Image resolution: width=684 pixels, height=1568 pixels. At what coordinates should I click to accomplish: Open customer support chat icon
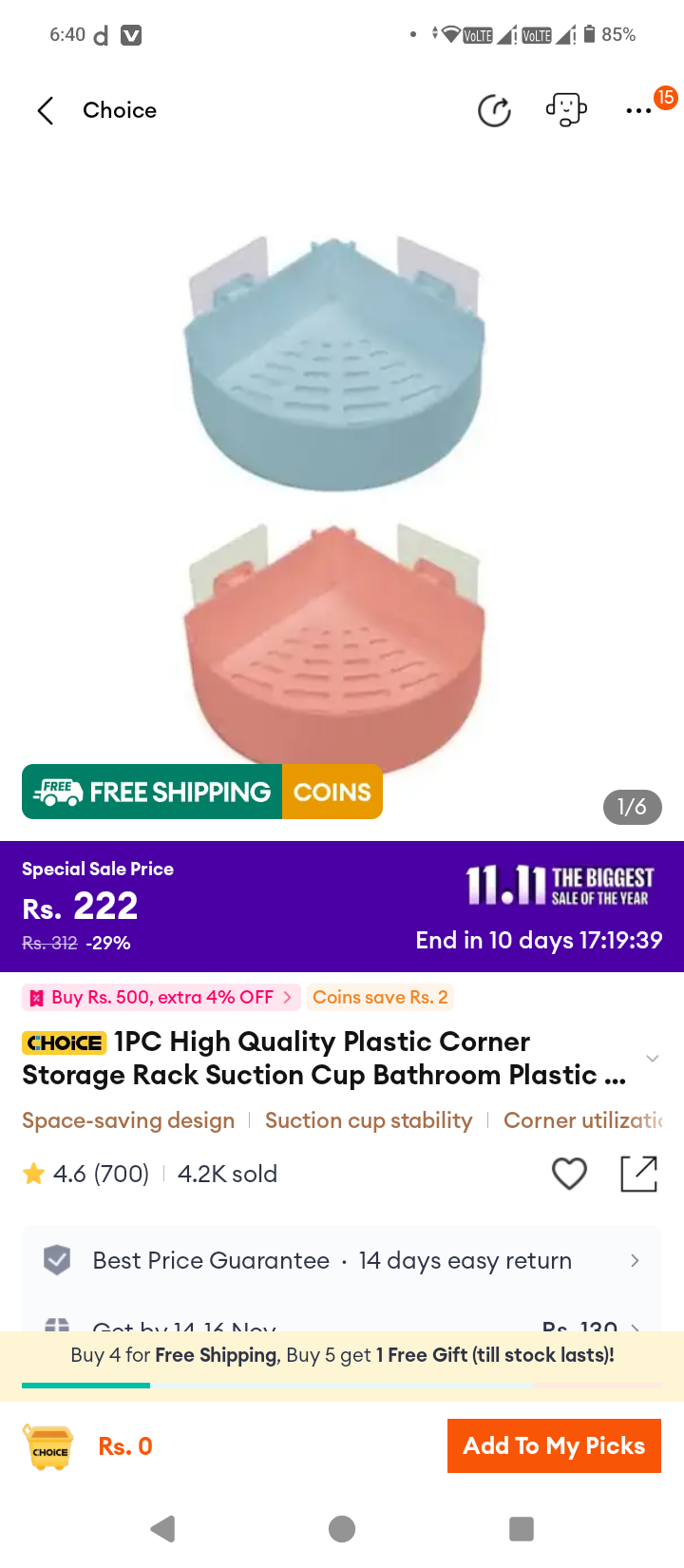click(x=566, y=110)
